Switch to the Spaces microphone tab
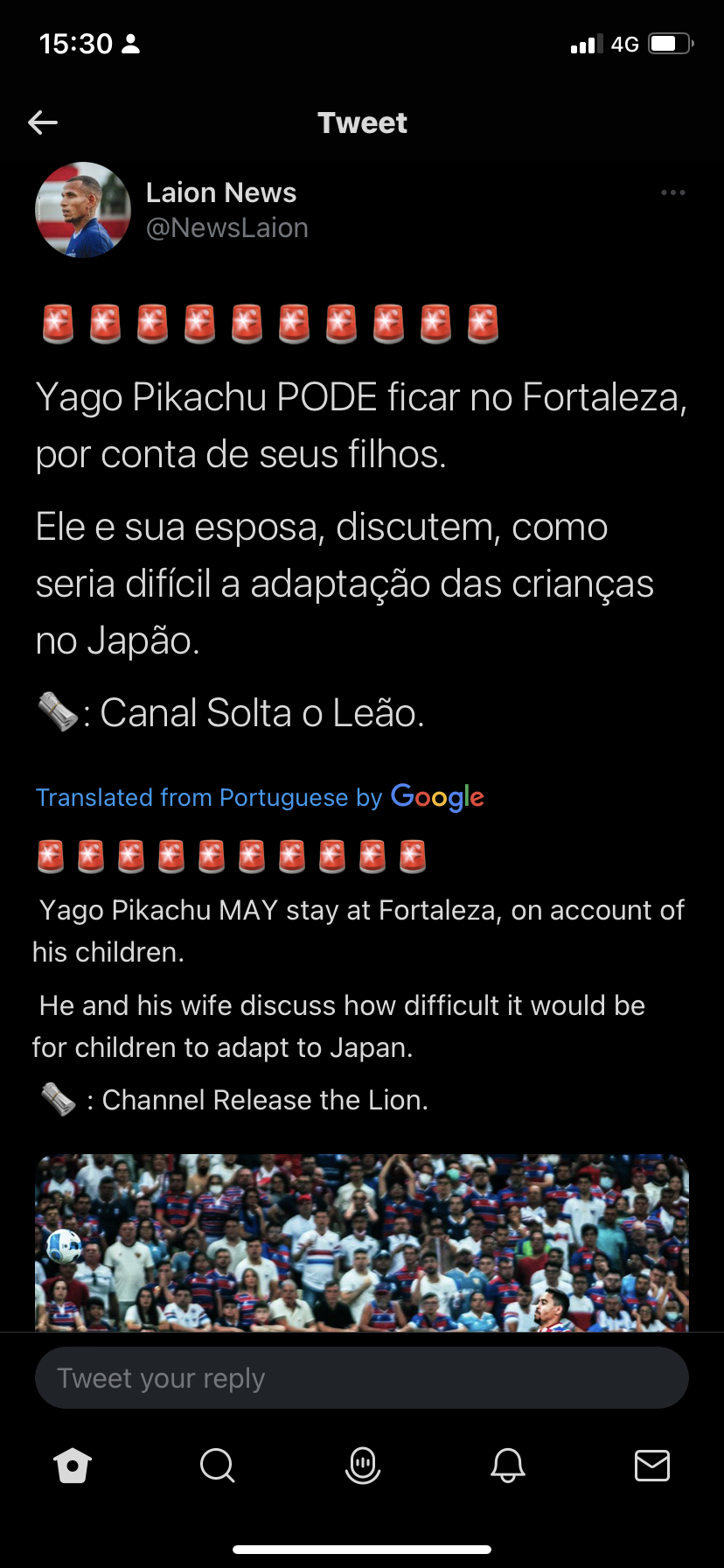 point(362,1465)
